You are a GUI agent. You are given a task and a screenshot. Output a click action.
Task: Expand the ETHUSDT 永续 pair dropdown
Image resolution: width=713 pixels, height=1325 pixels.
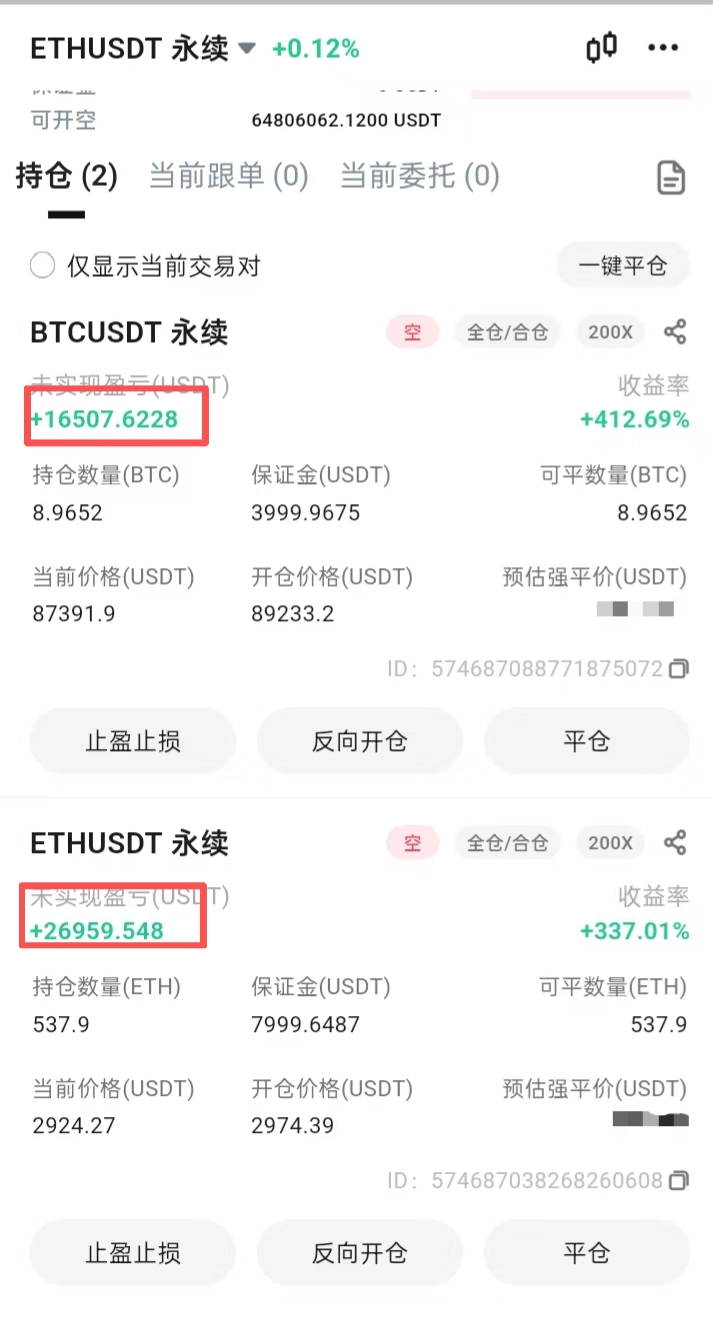pos(247,48)
